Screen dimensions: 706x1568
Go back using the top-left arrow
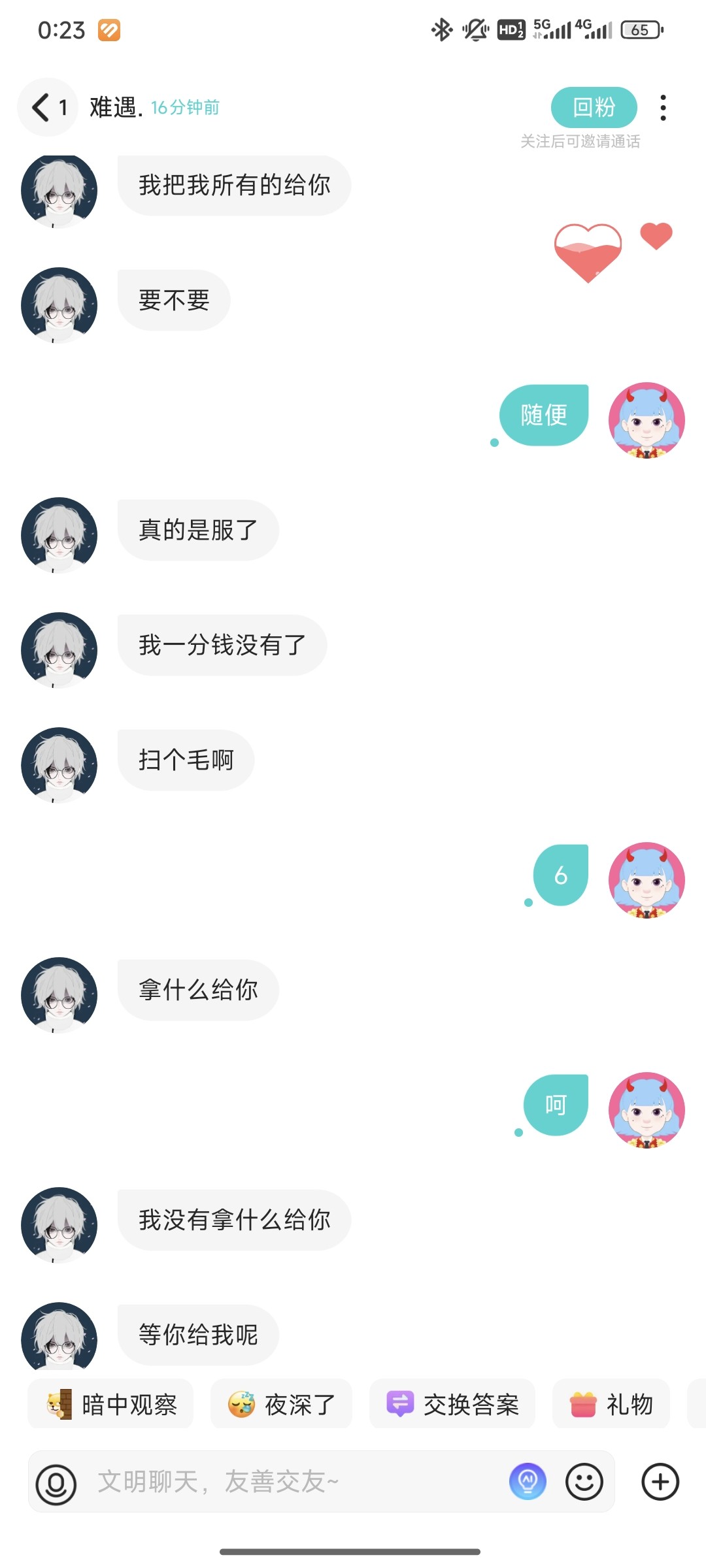[41, 107]
